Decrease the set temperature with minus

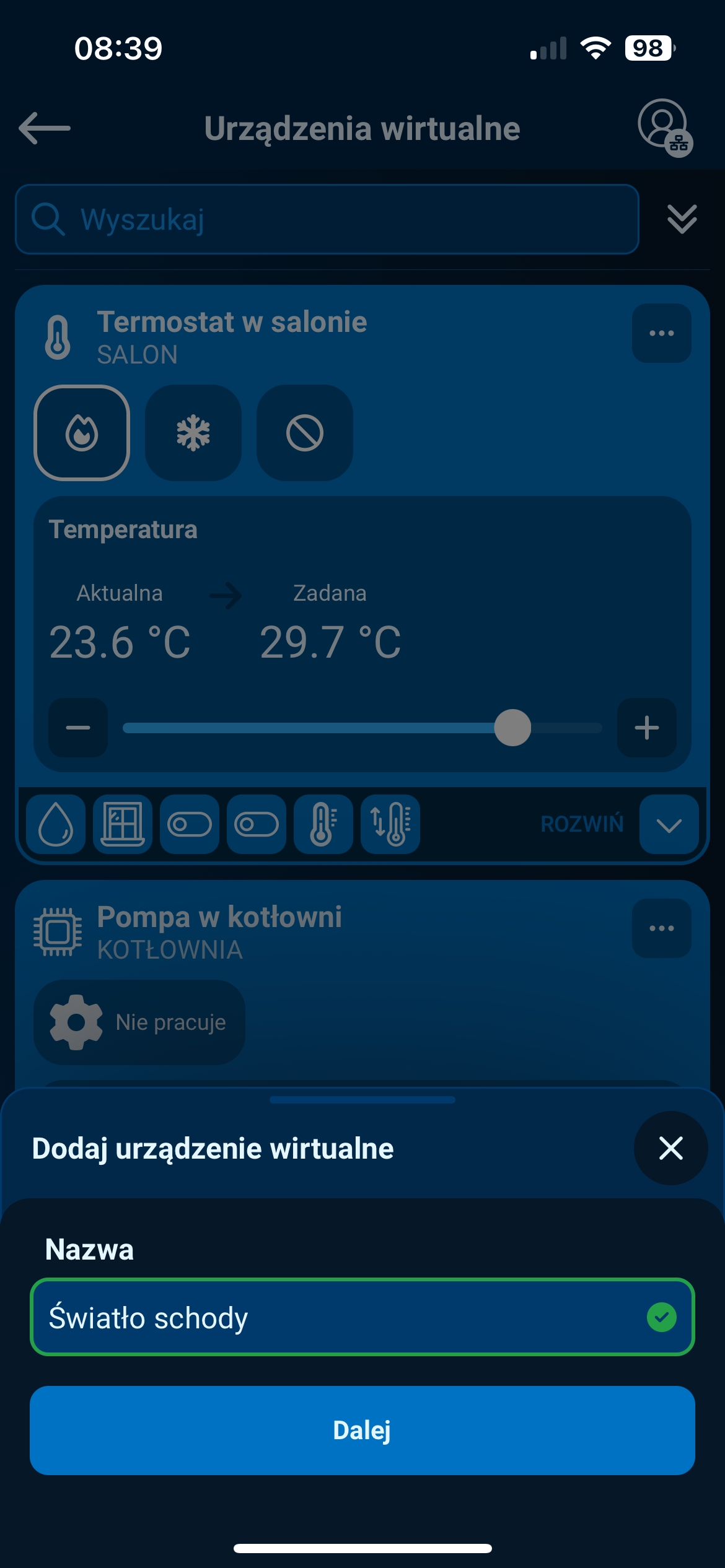click(78, 728)
